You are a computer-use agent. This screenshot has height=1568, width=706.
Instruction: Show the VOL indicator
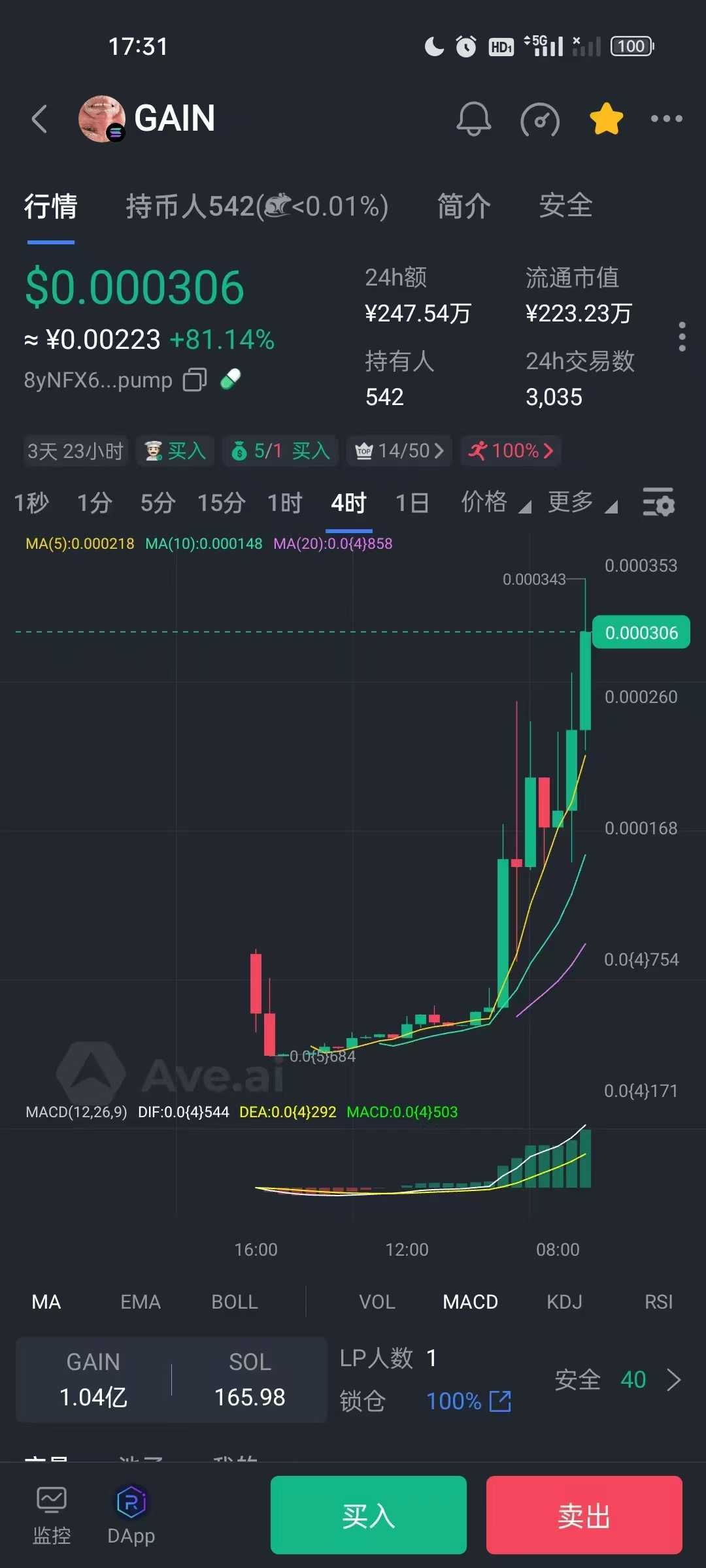(x=377, y=1302)
